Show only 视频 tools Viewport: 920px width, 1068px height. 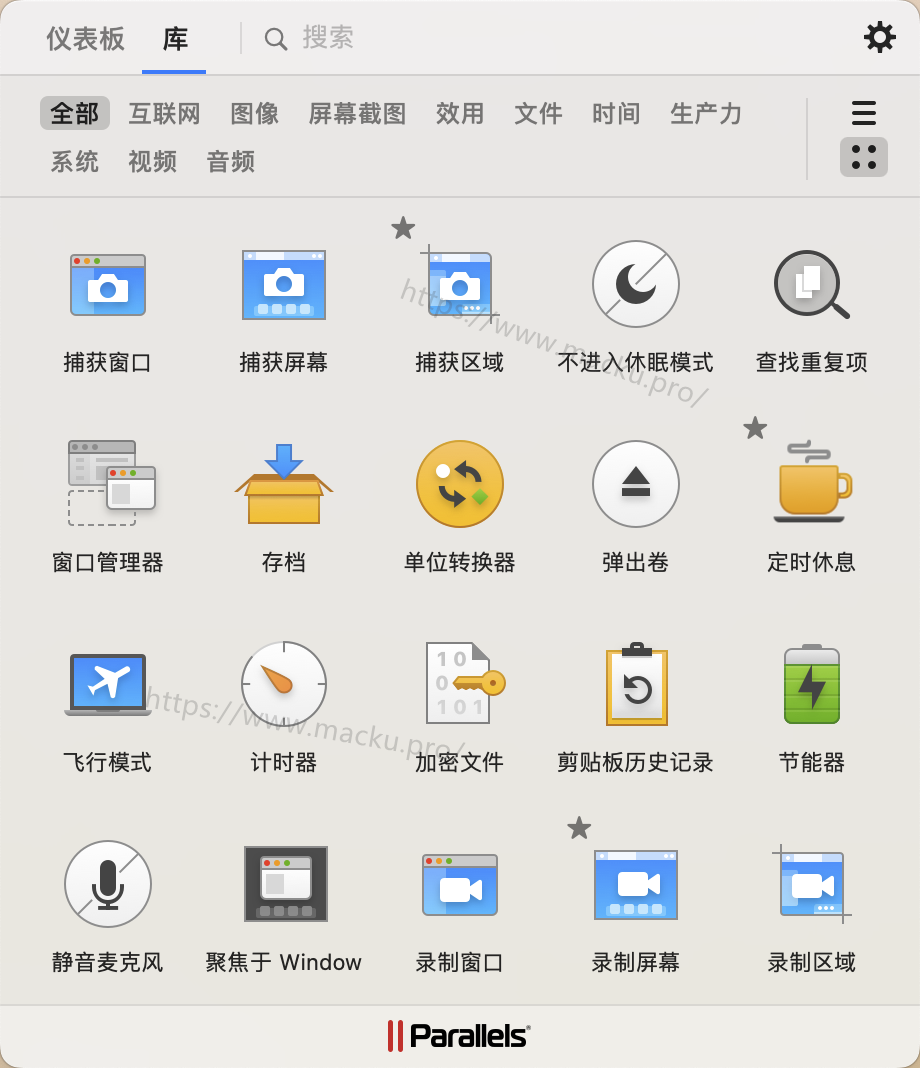(x=153, y=162)
